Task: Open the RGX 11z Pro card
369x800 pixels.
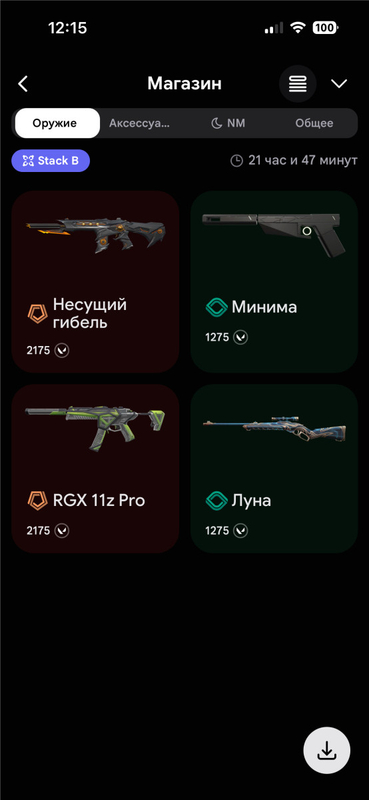Action: [95, 468]
